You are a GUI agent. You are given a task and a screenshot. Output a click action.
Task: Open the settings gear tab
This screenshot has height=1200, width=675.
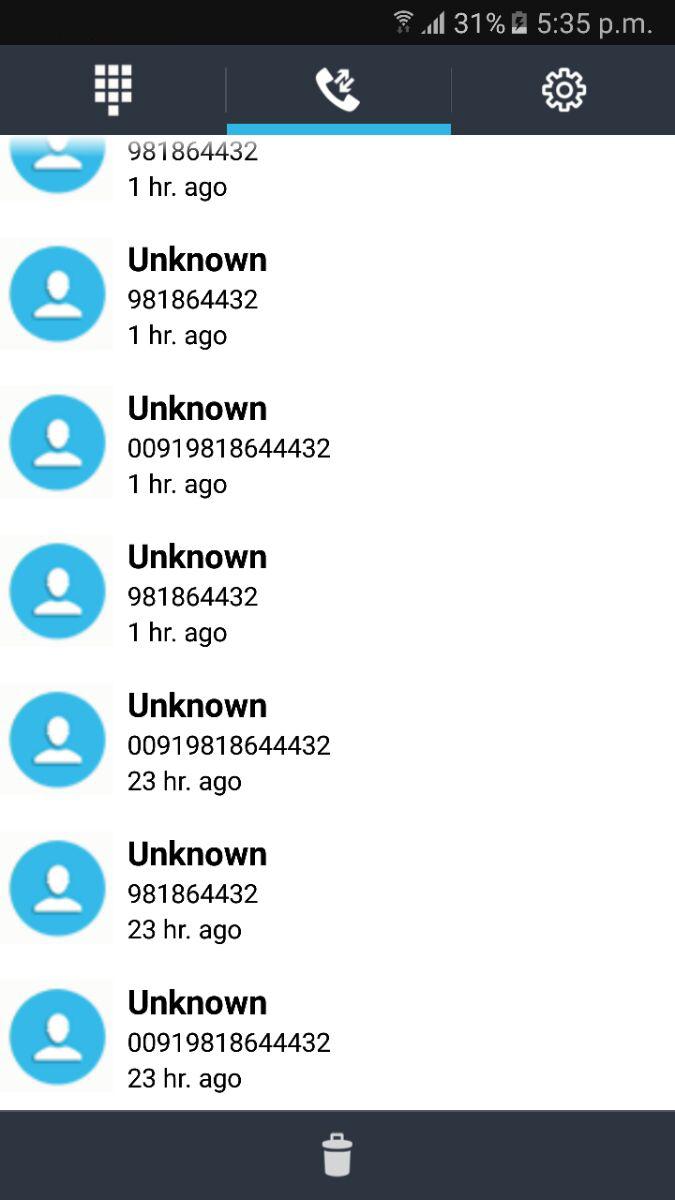563,90
